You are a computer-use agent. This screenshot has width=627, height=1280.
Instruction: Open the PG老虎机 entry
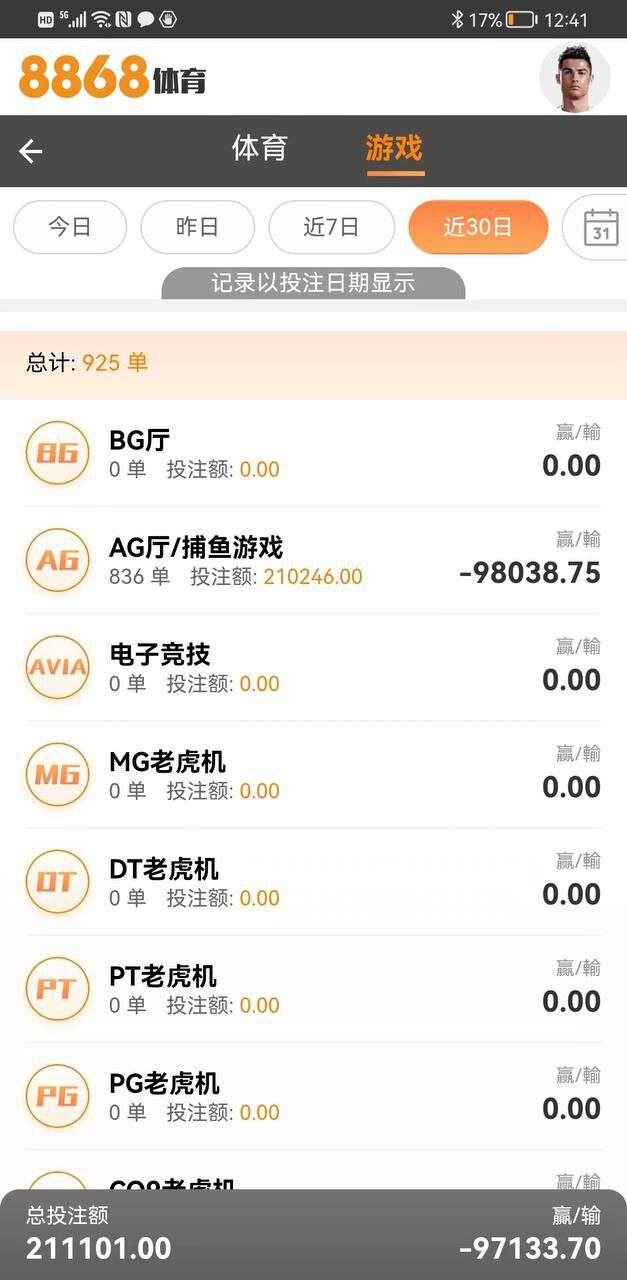point(313,1096)
